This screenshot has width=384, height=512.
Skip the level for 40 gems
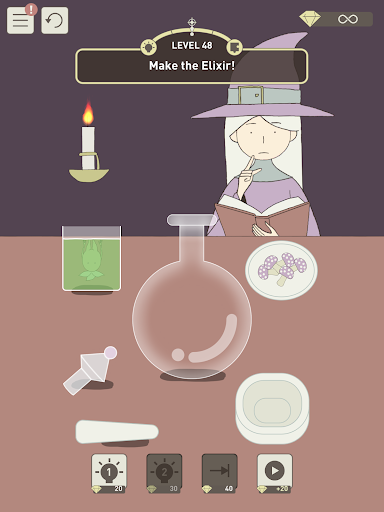pyautogui.click(x=220, y=473)
